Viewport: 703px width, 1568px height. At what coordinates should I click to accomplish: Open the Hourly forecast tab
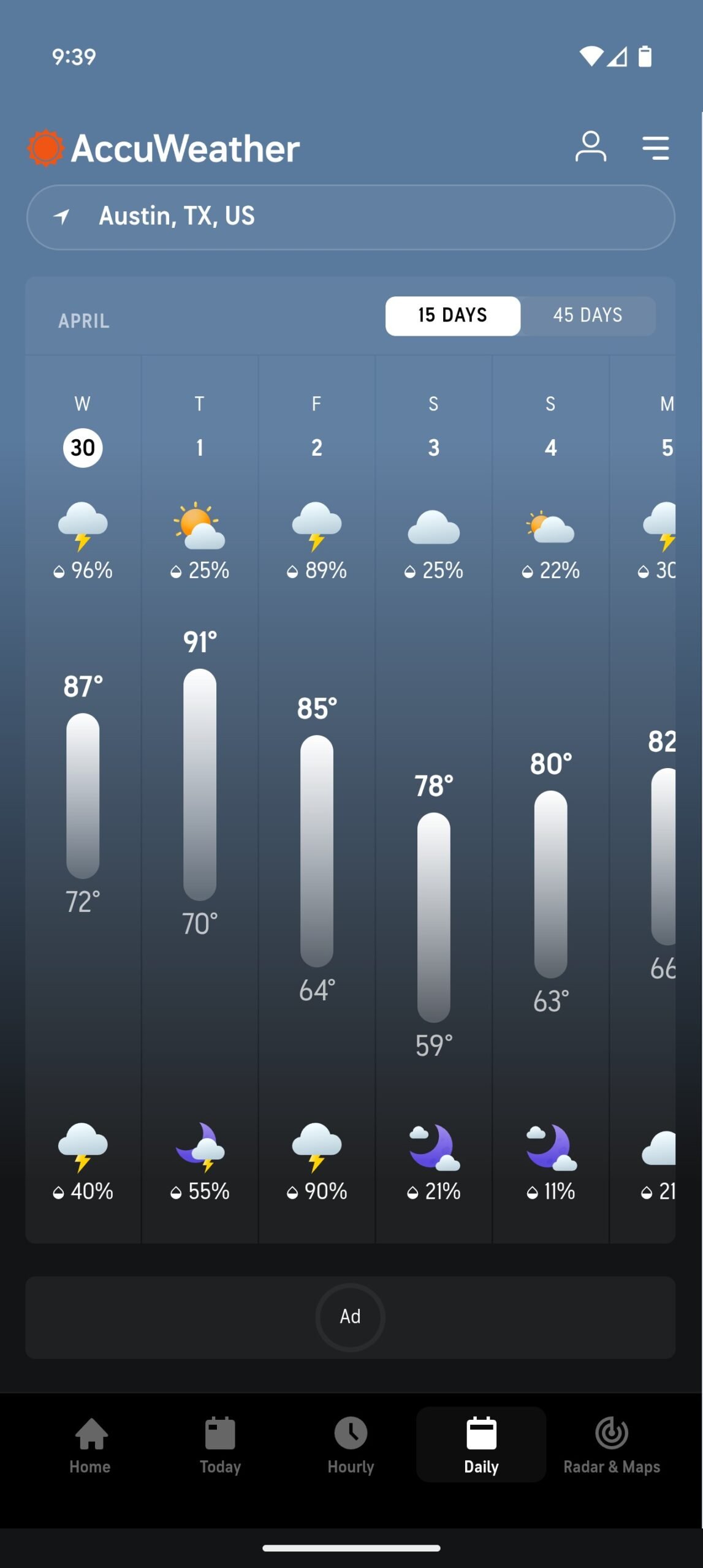click(x=351, y=1445)
